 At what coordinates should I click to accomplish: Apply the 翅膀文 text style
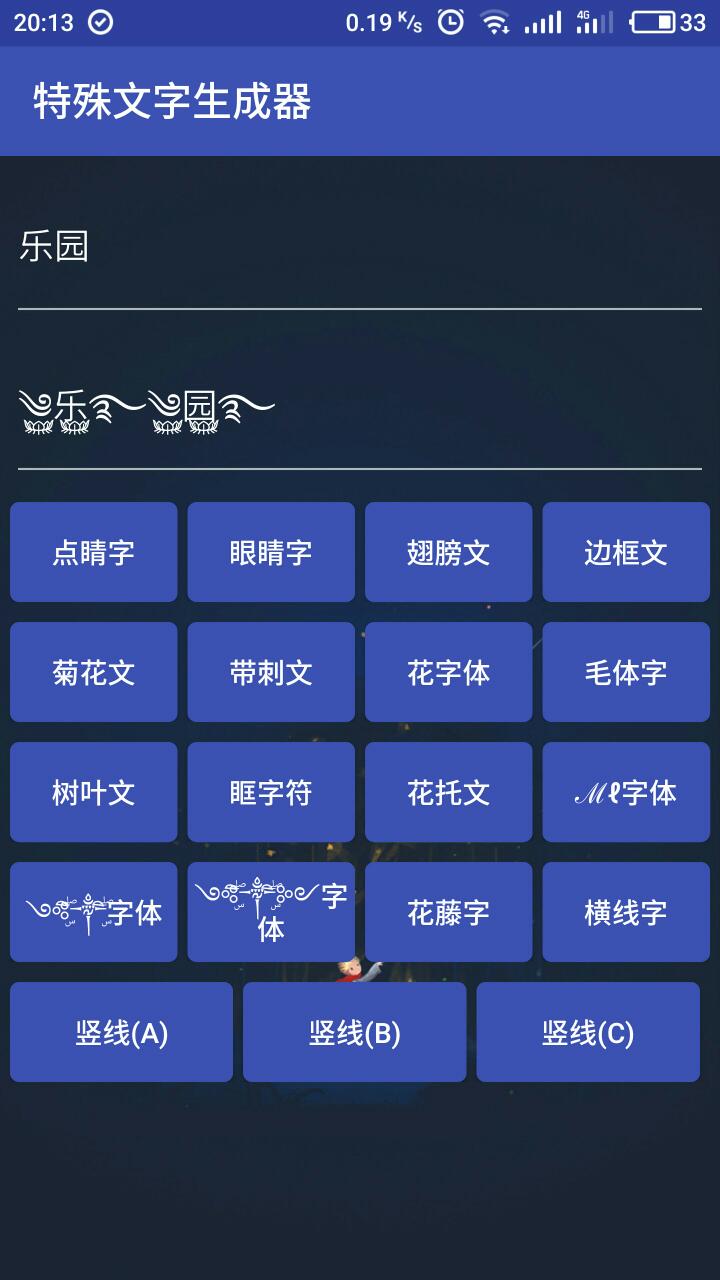tap(448, 552)
